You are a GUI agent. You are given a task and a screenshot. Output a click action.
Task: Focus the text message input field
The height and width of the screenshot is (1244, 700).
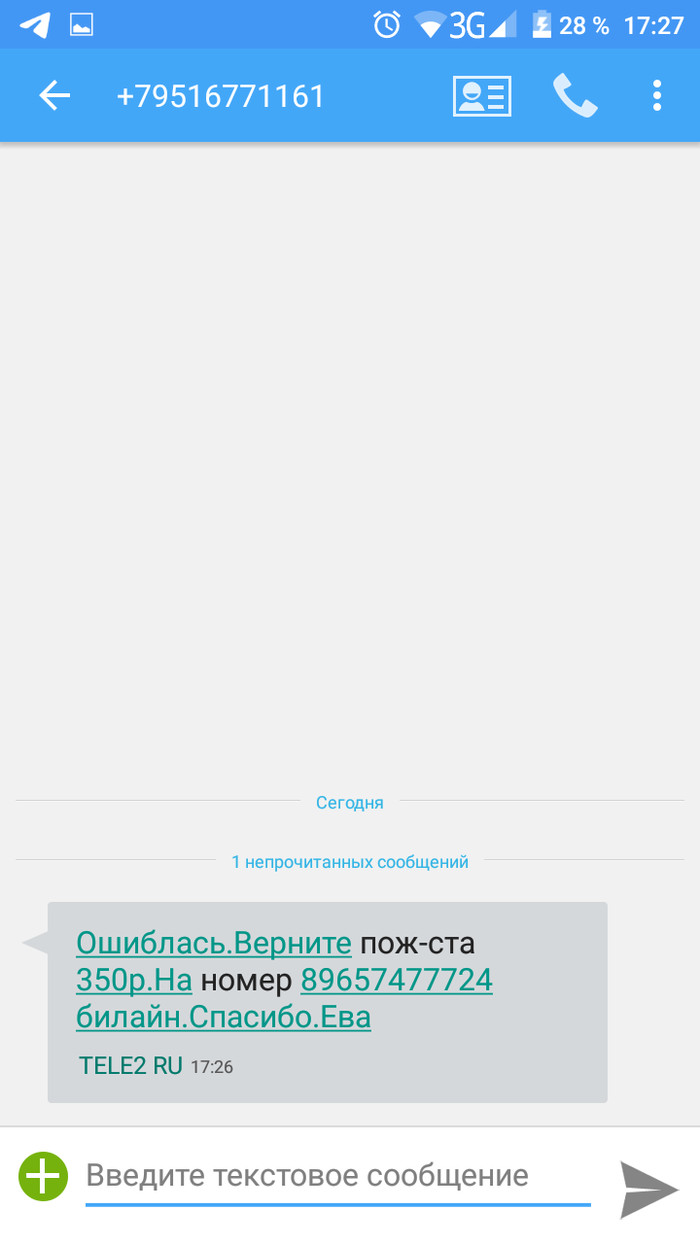tap(337, 1176)
